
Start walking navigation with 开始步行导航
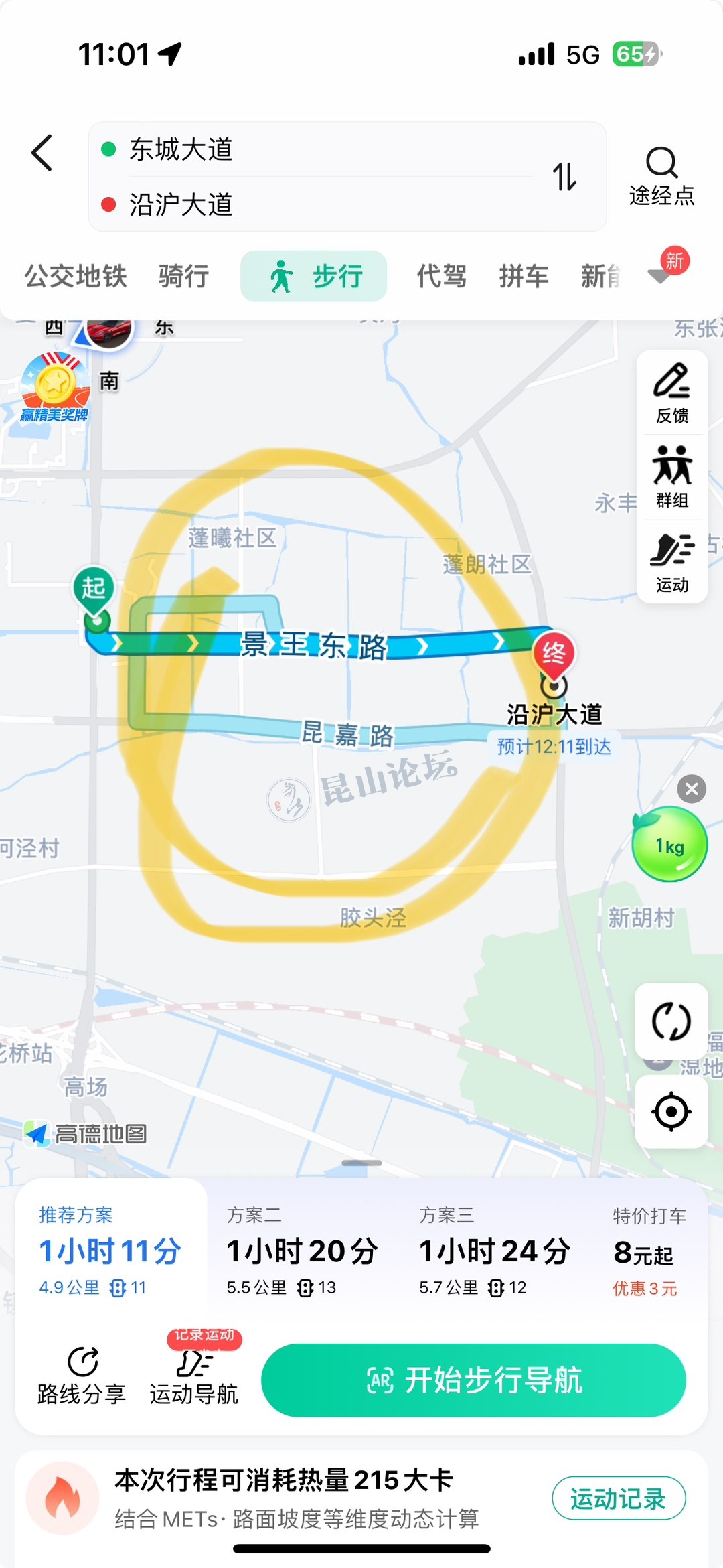tap(473, 1380)
